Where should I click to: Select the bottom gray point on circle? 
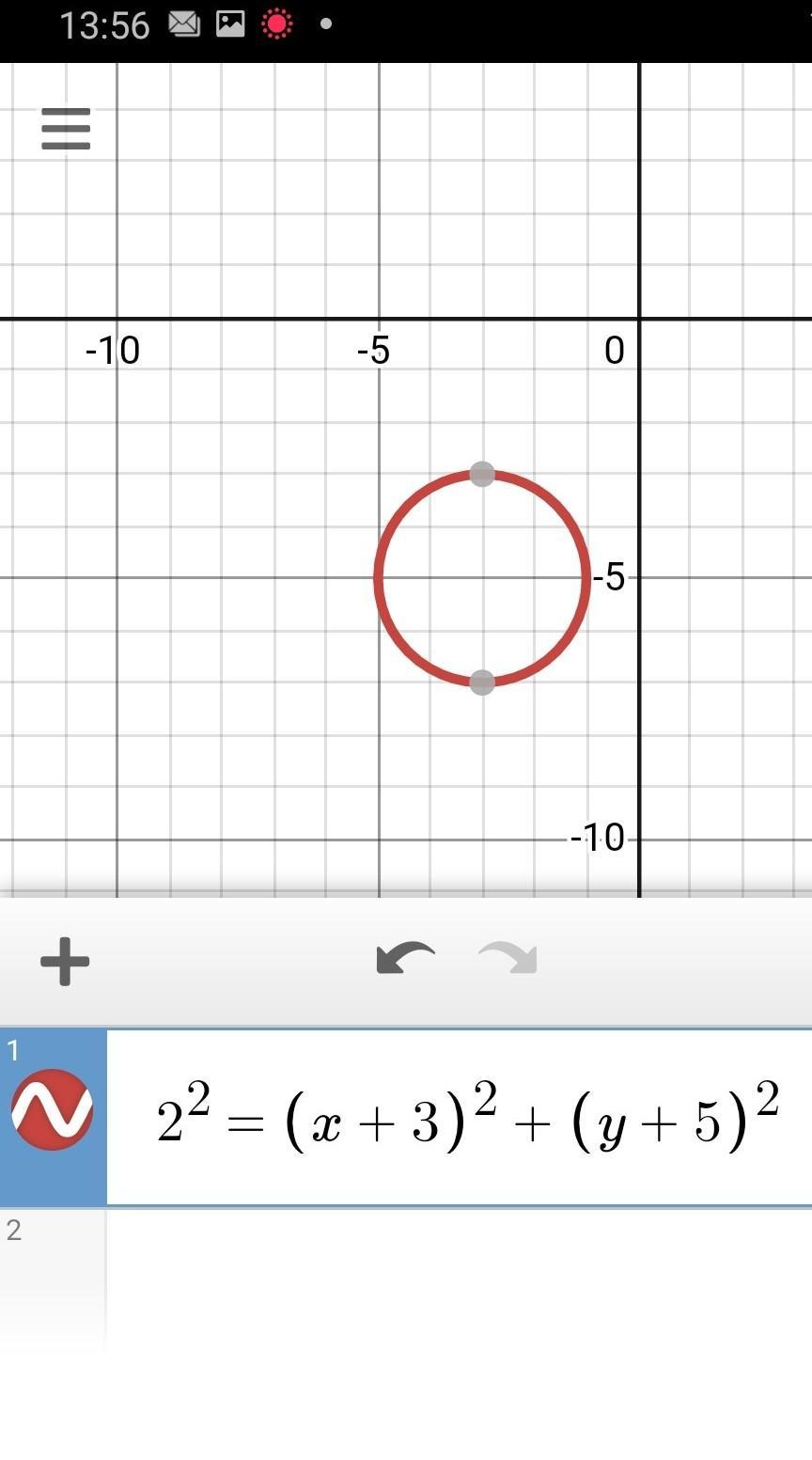(482, 683)
